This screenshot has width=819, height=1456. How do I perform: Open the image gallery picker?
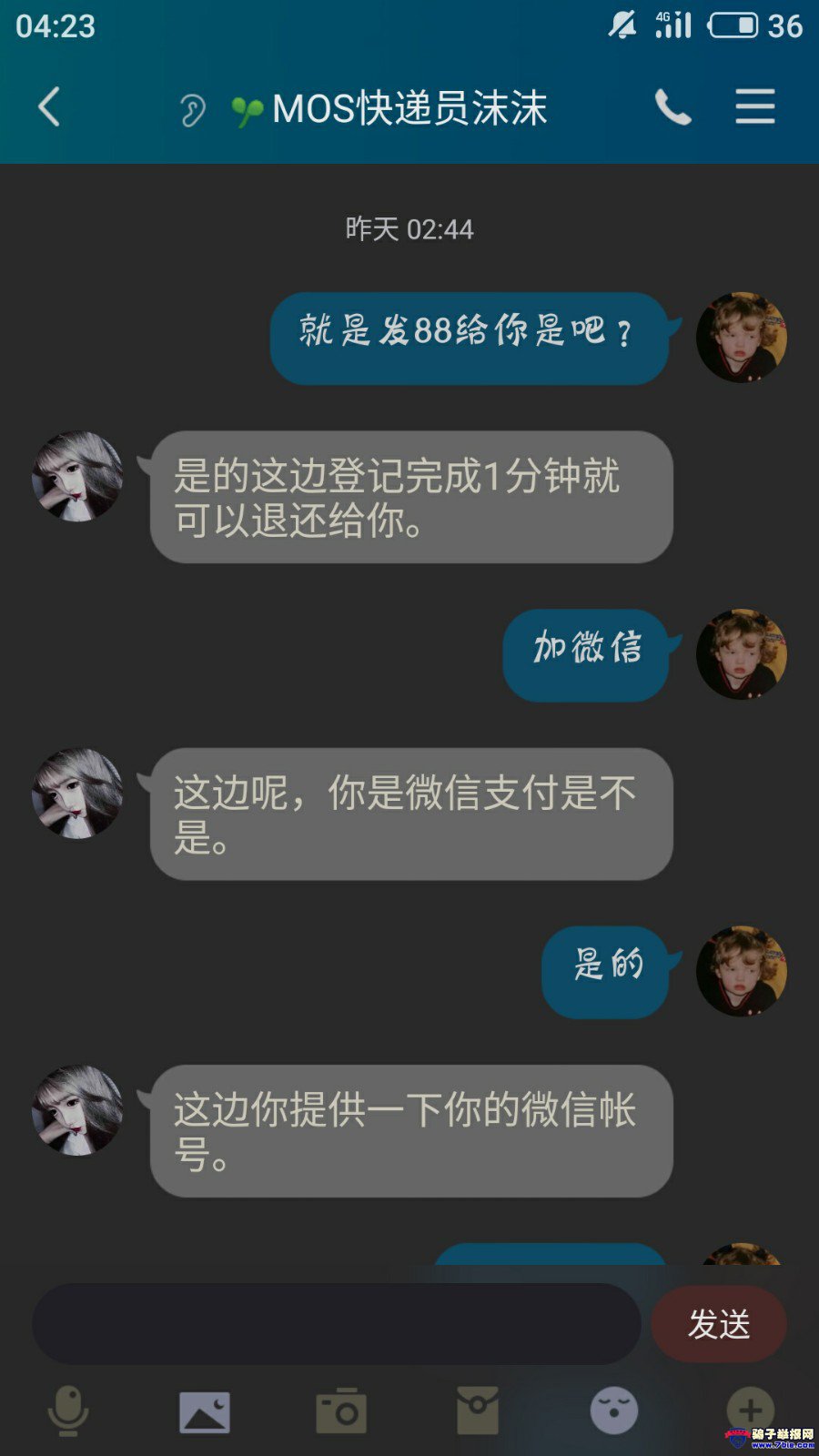point(204,1411)
